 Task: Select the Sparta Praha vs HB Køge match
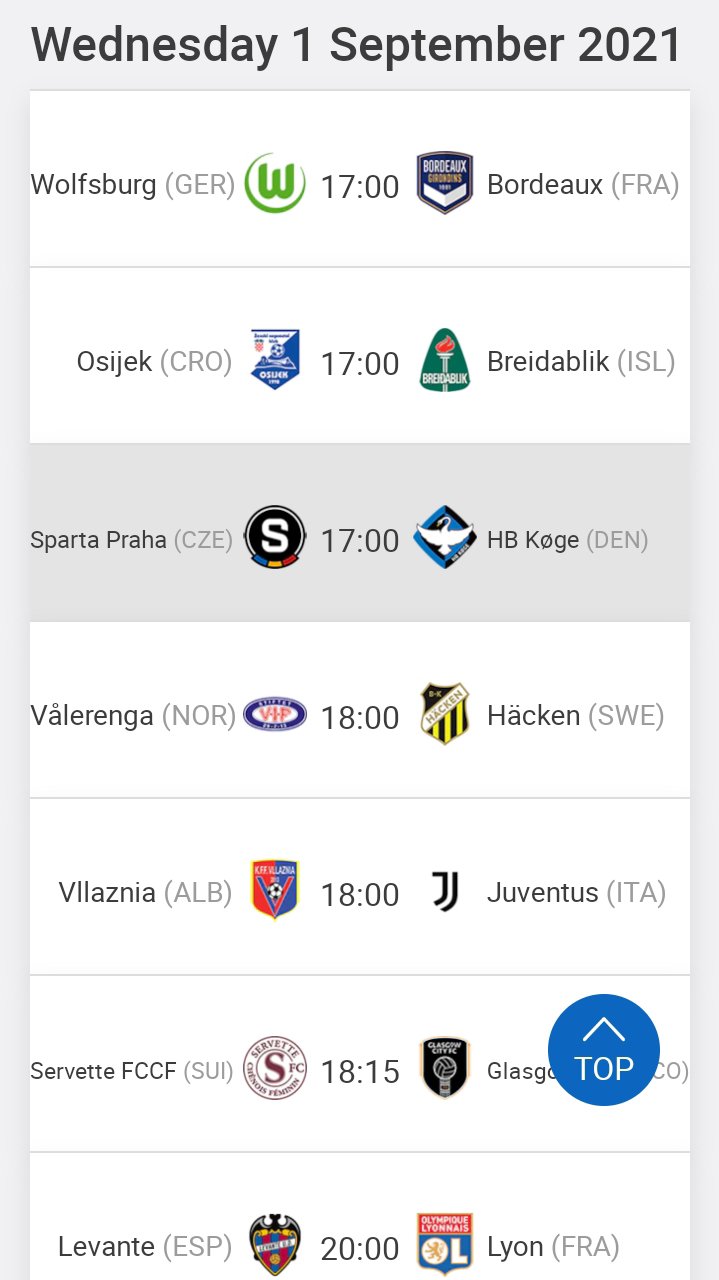359,540
